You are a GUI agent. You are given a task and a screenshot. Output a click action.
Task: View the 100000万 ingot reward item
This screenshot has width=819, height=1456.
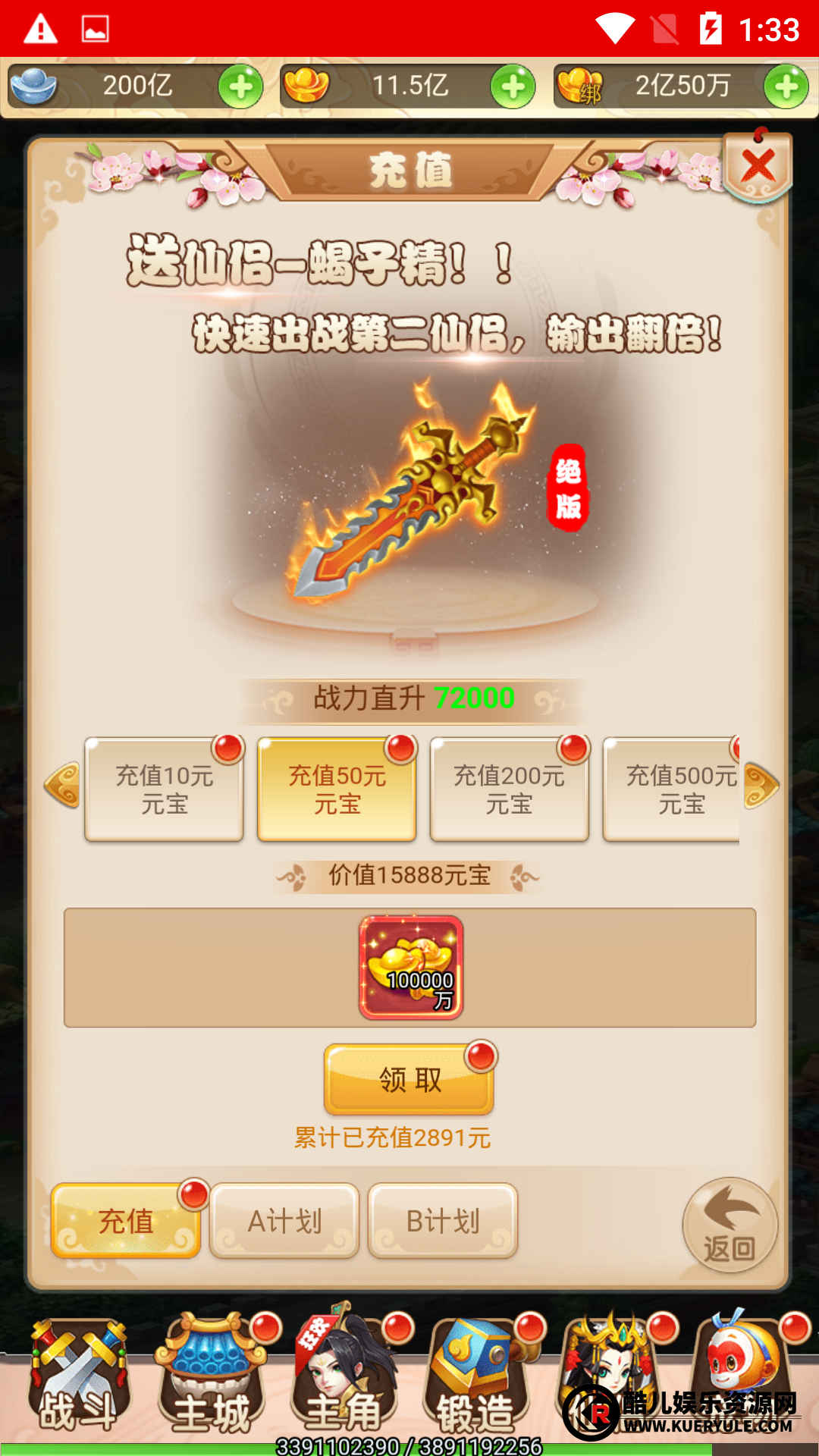pos(410,967)
